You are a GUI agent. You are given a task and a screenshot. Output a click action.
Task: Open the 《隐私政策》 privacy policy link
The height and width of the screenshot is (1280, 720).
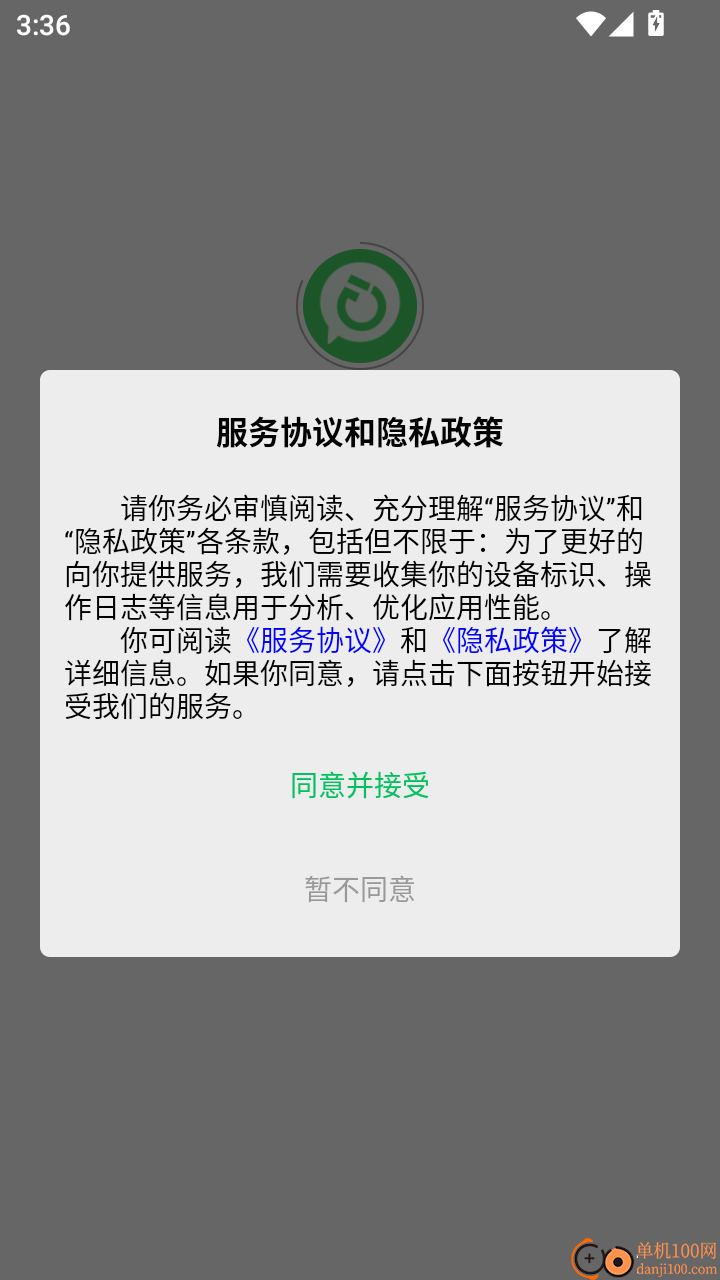tap(516, 641)
